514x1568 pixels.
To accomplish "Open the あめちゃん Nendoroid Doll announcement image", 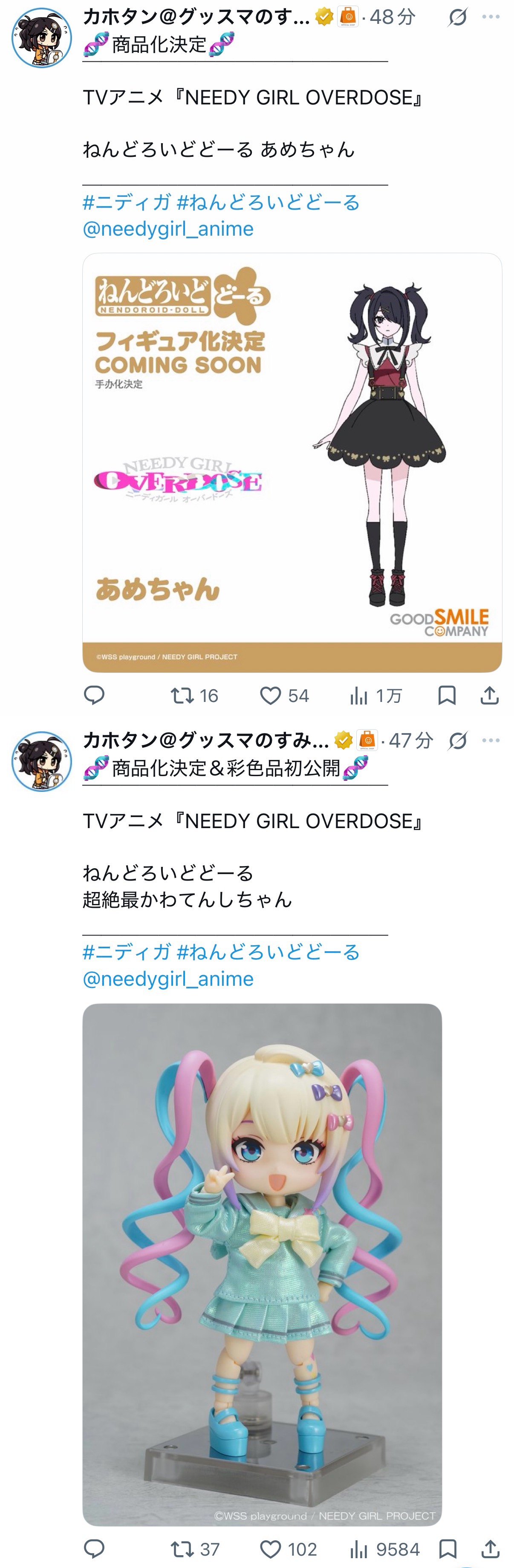I will 292,462.
